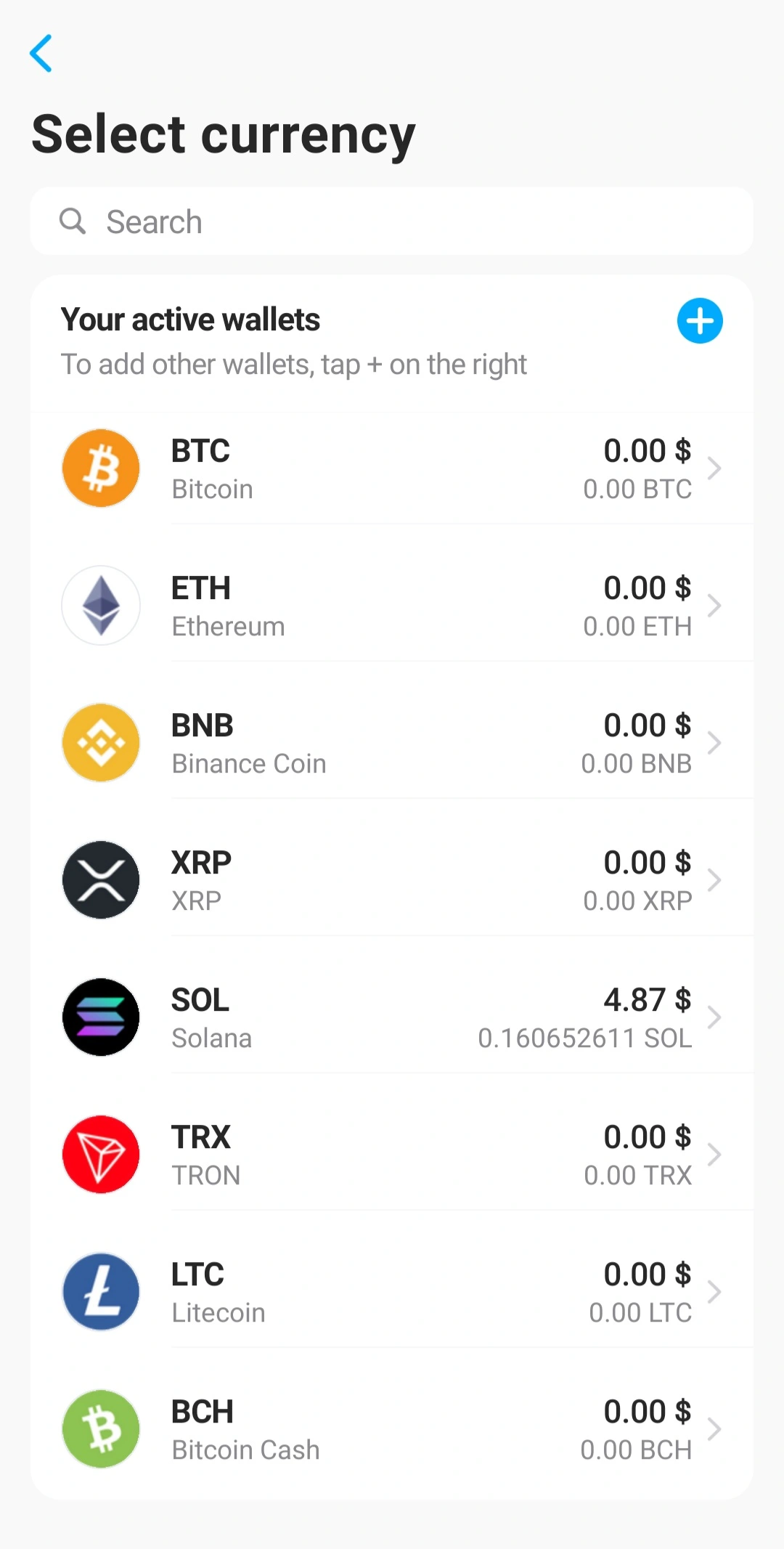Select the Litecoin wallet icon
This screenshot has height=1549, width=784.
tap(100, 1291)
